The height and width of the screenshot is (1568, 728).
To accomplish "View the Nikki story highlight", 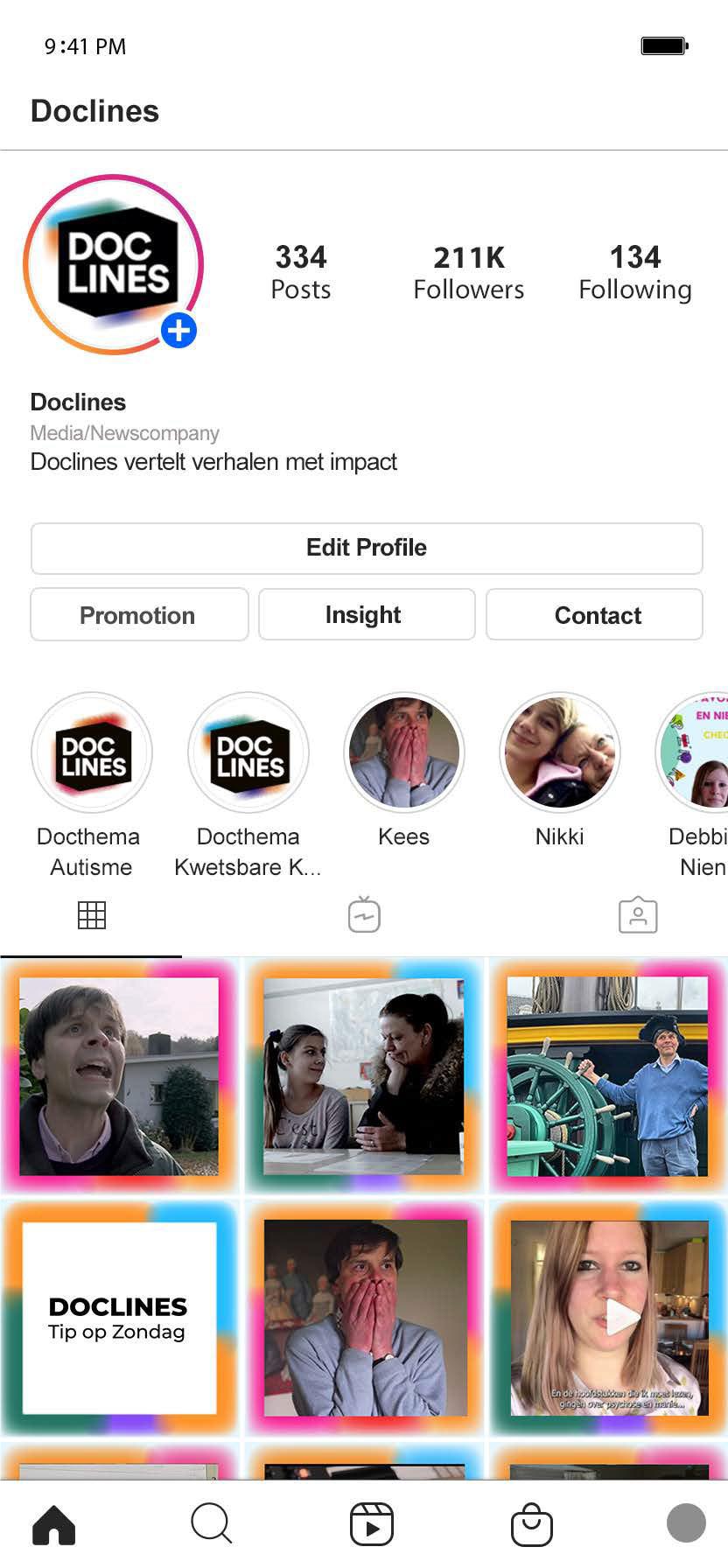I will (560, 753).
